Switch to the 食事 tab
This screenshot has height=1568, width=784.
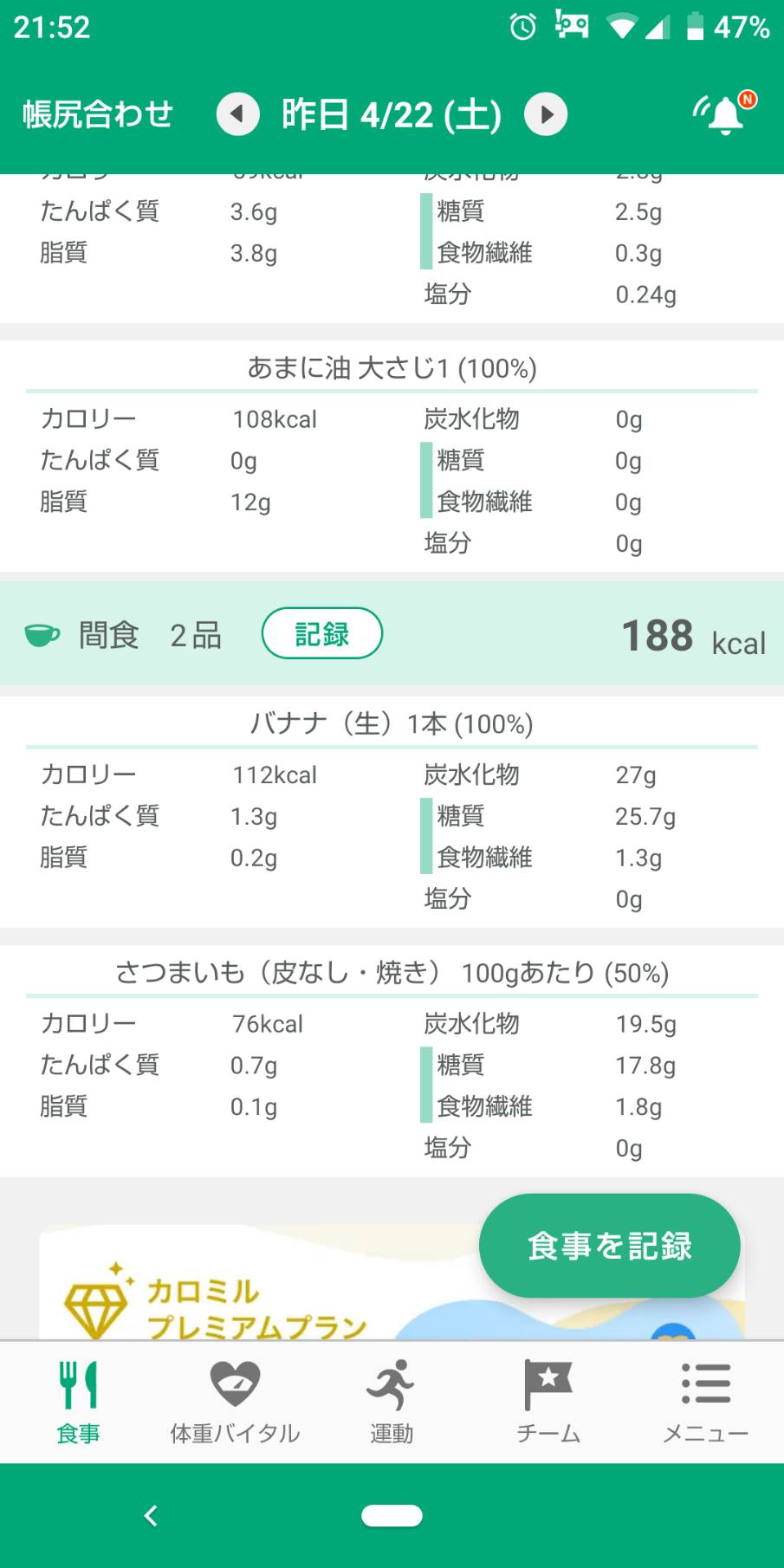point(78,1402)
